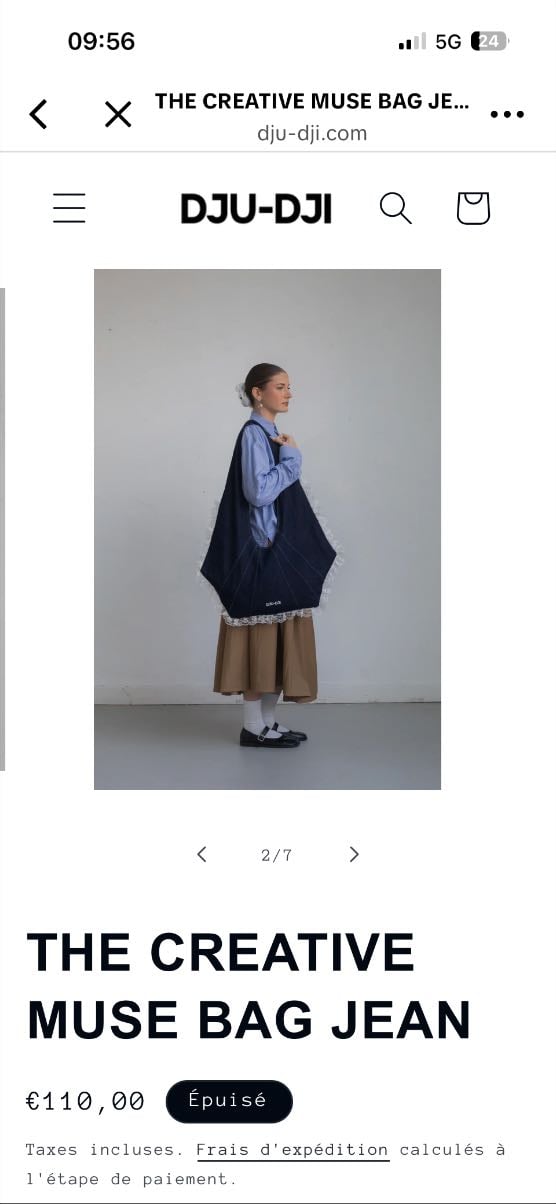Open the Frais d'expédition link

(x=292, y=1150)
